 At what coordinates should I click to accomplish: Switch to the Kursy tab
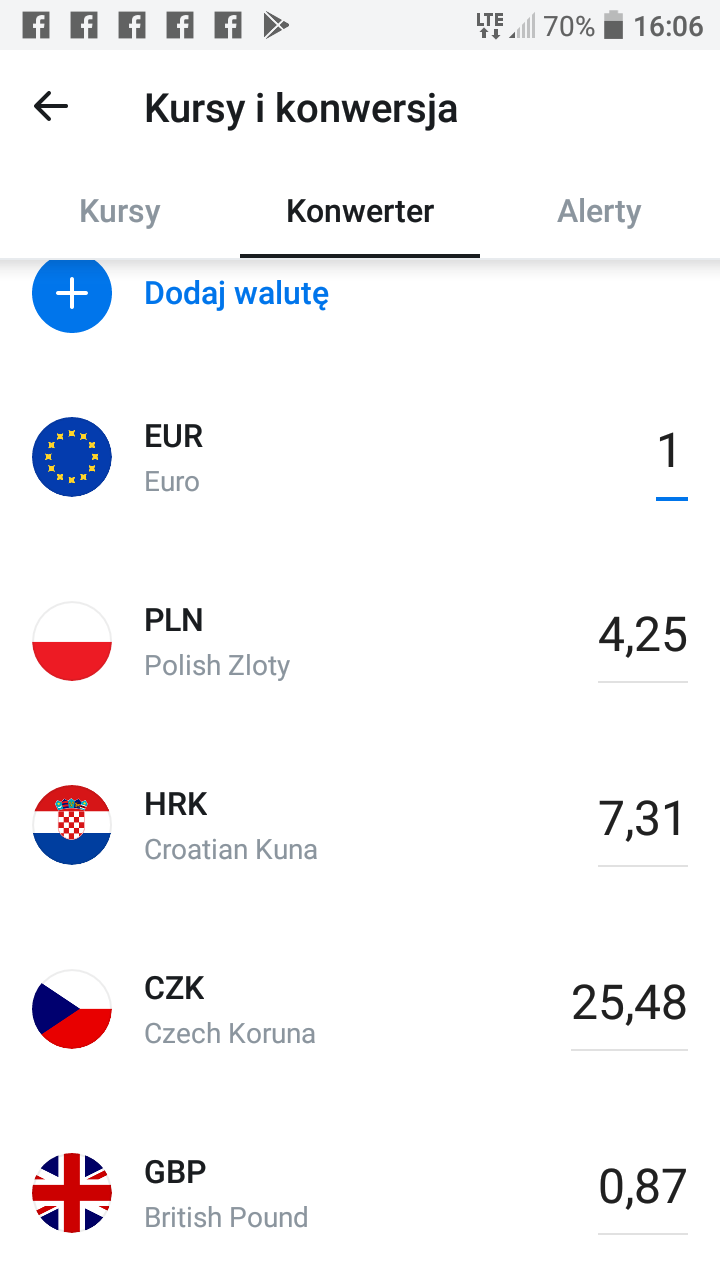(120, 212)
